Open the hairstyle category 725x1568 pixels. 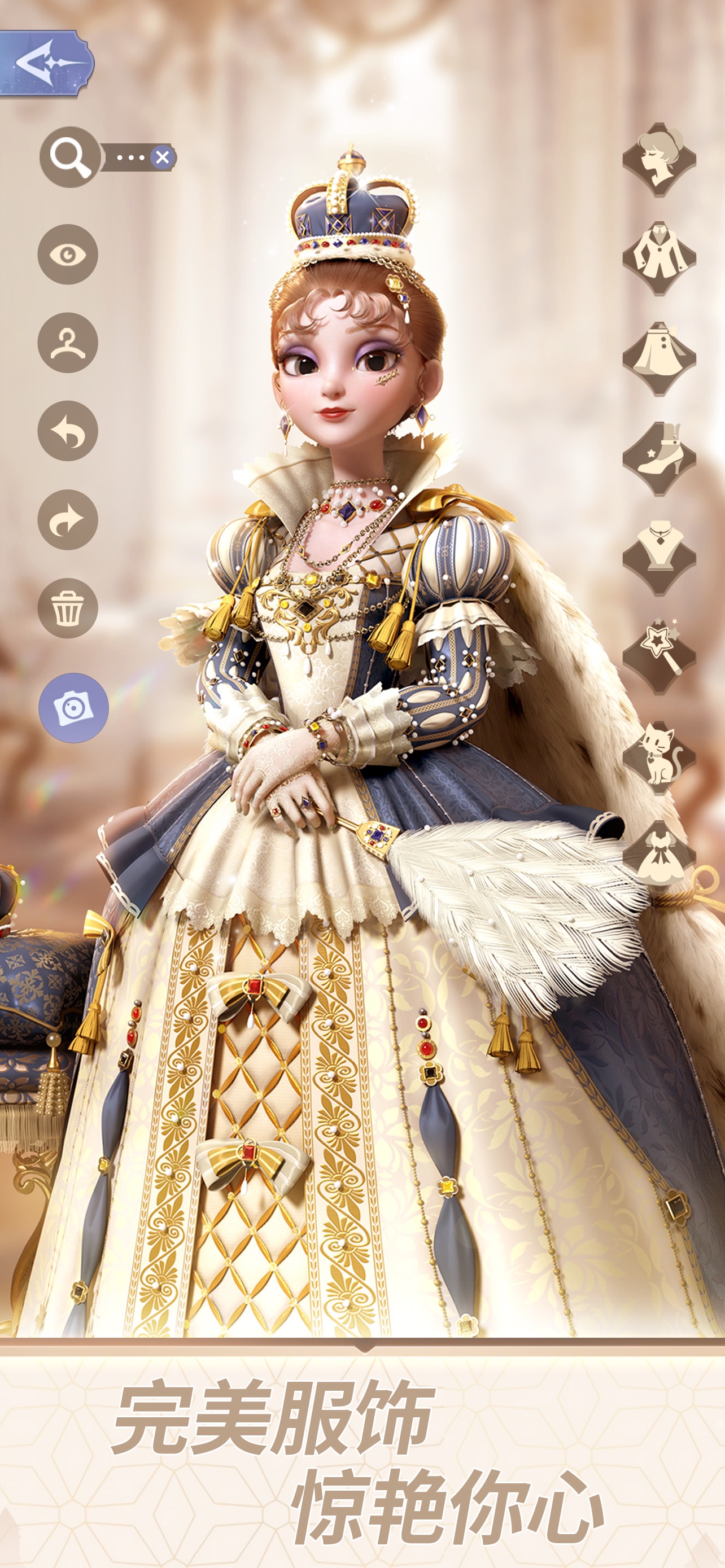(x=660, y=160)
